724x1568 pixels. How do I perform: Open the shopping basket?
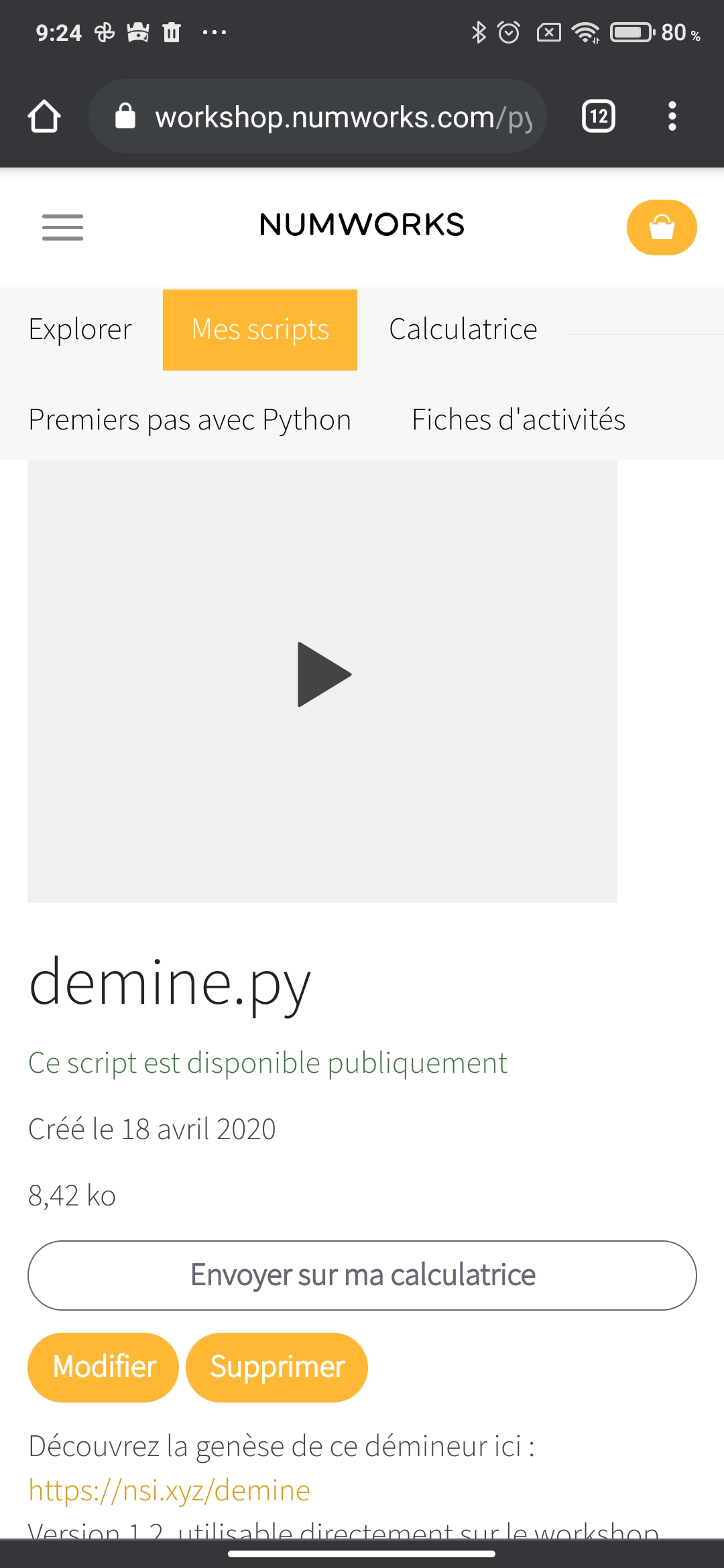pos(662,227)
